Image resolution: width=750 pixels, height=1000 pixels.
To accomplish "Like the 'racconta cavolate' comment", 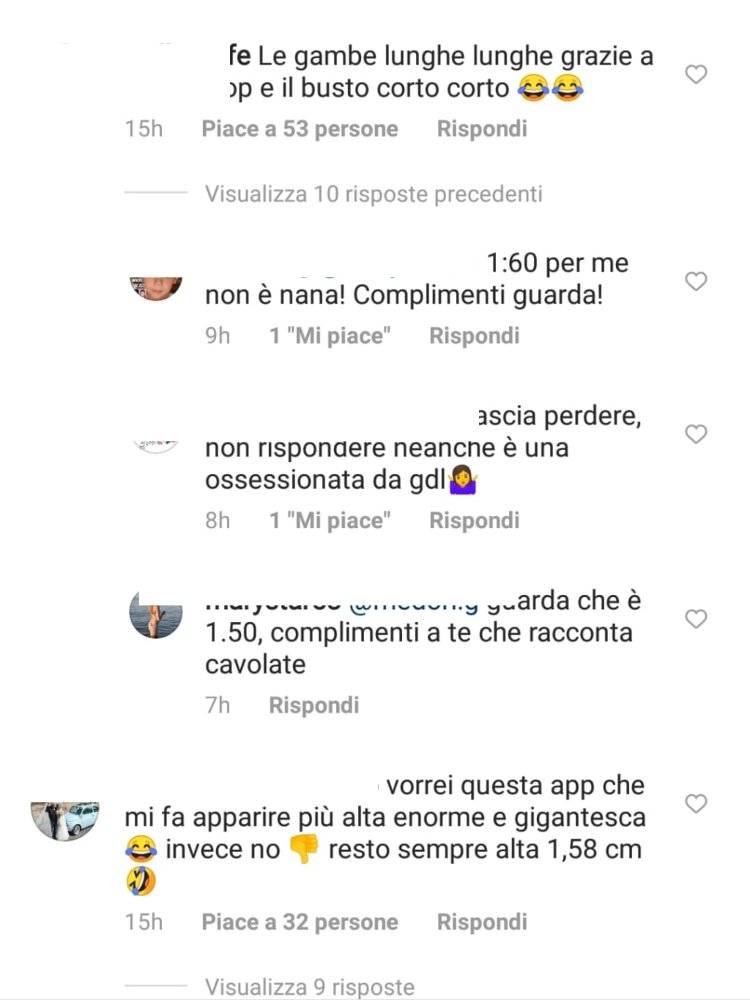I will (695, 619).
